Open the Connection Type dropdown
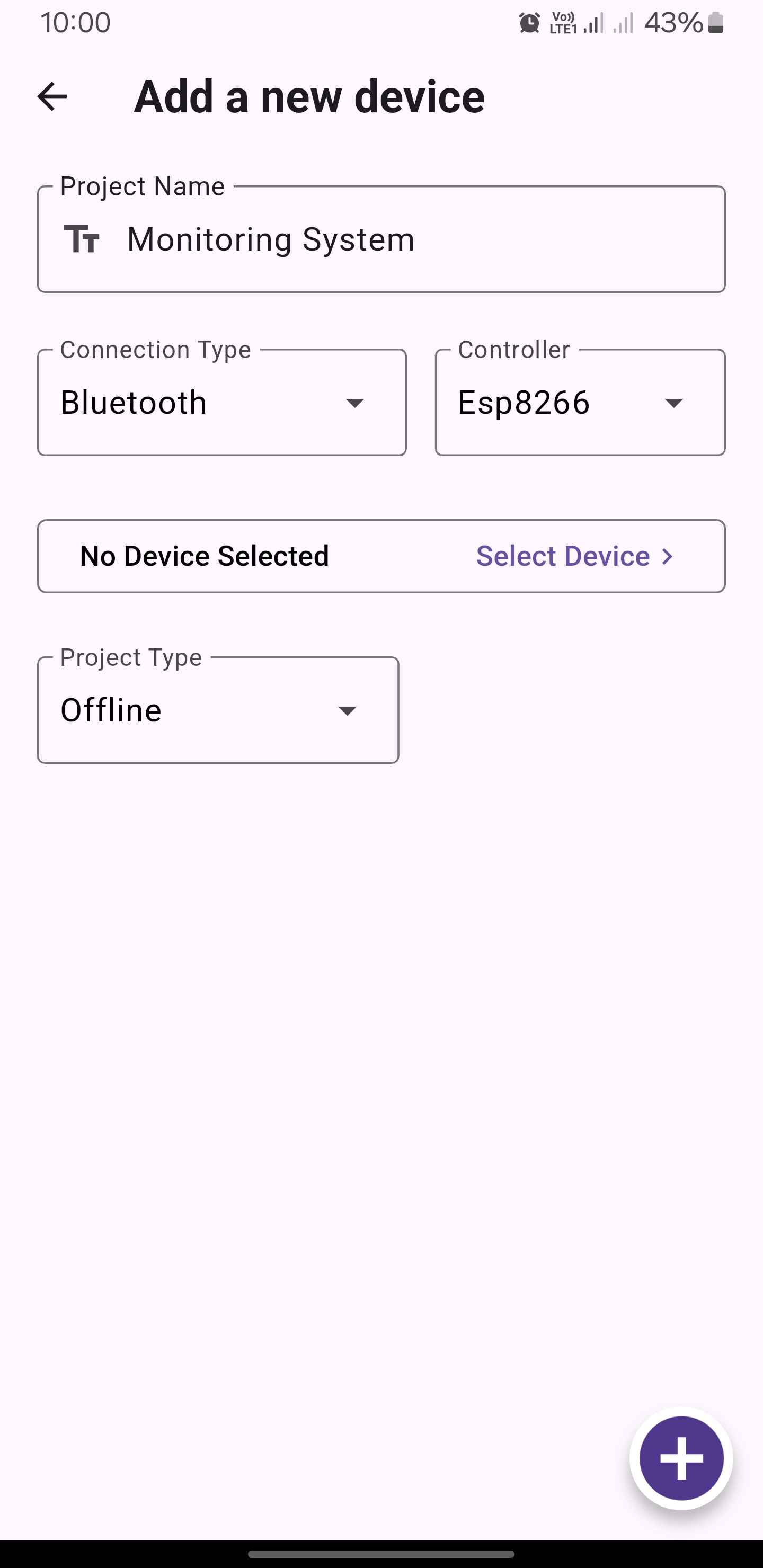Viewport: 763px width, 1568px height. click(x=221, y=403)
